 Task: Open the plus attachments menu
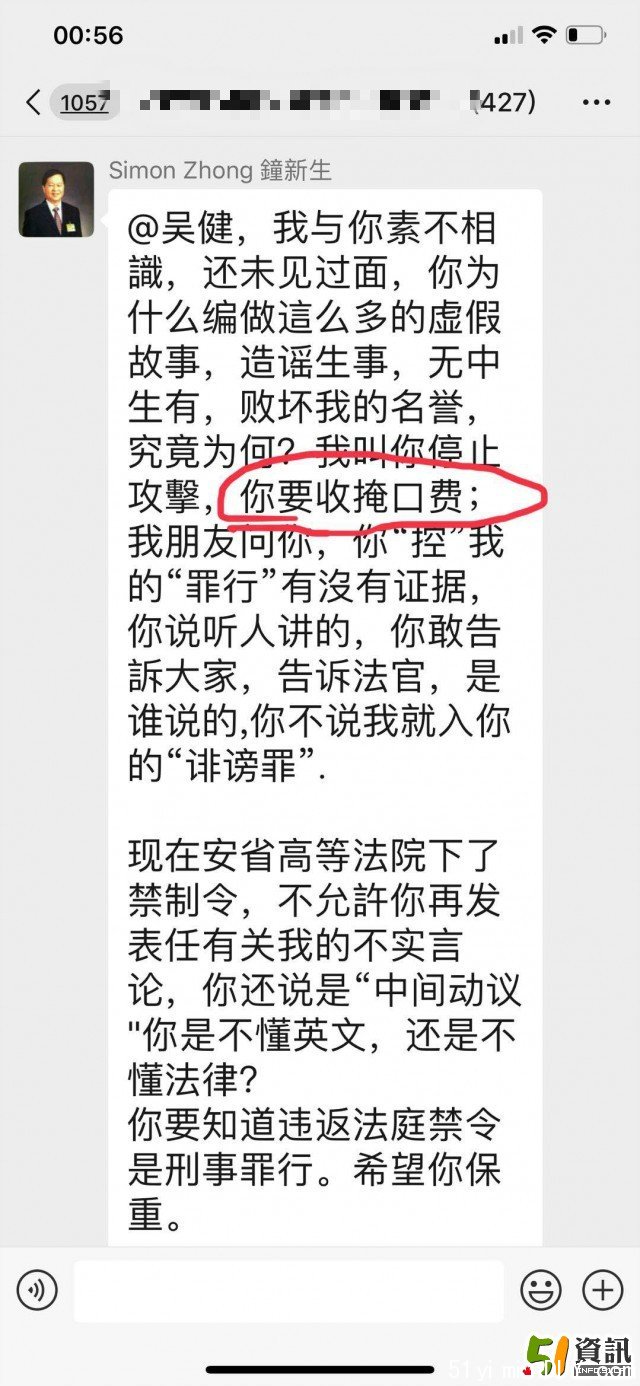tap(603, 1292)
